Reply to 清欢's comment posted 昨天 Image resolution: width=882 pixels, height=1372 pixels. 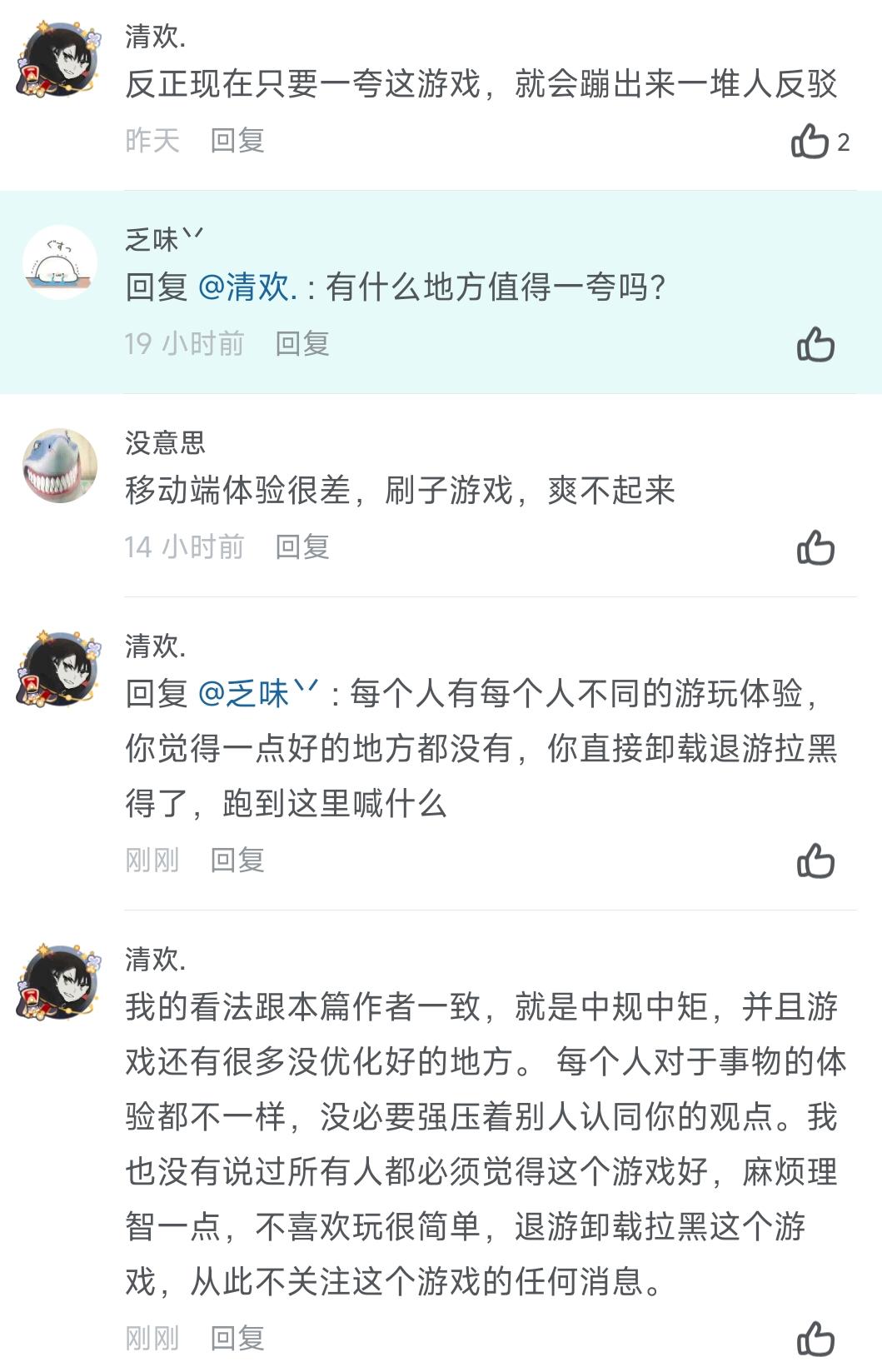click(x=237, y=141)
